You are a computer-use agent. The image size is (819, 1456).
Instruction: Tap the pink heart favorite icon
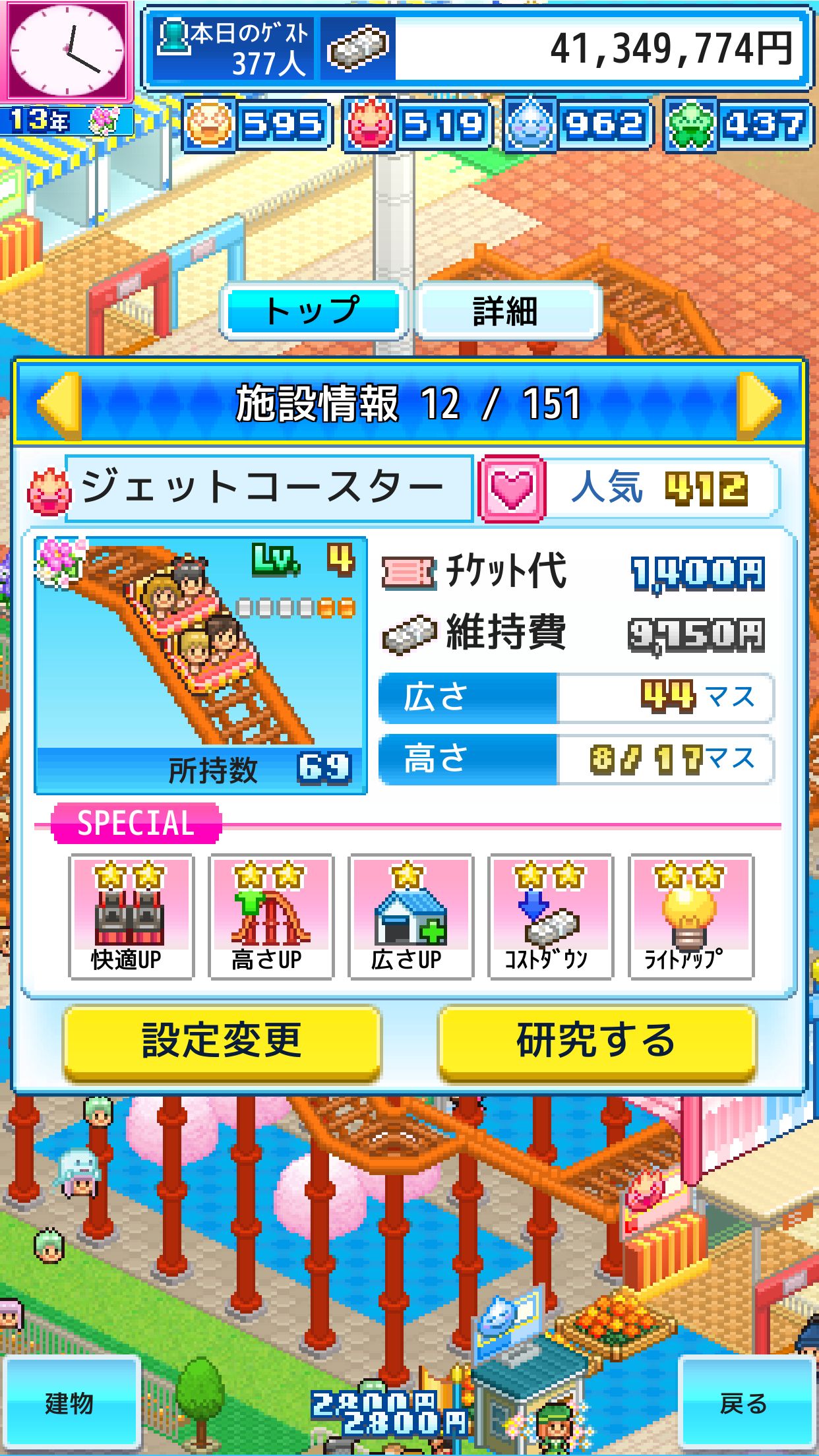[513, 489]
